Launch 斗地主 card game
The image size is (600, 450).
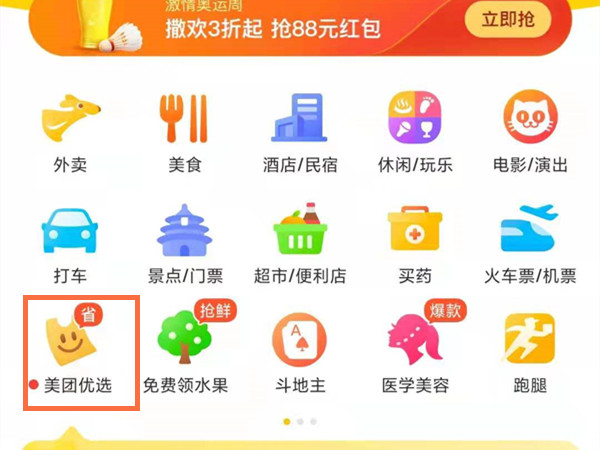coord(299,350)
